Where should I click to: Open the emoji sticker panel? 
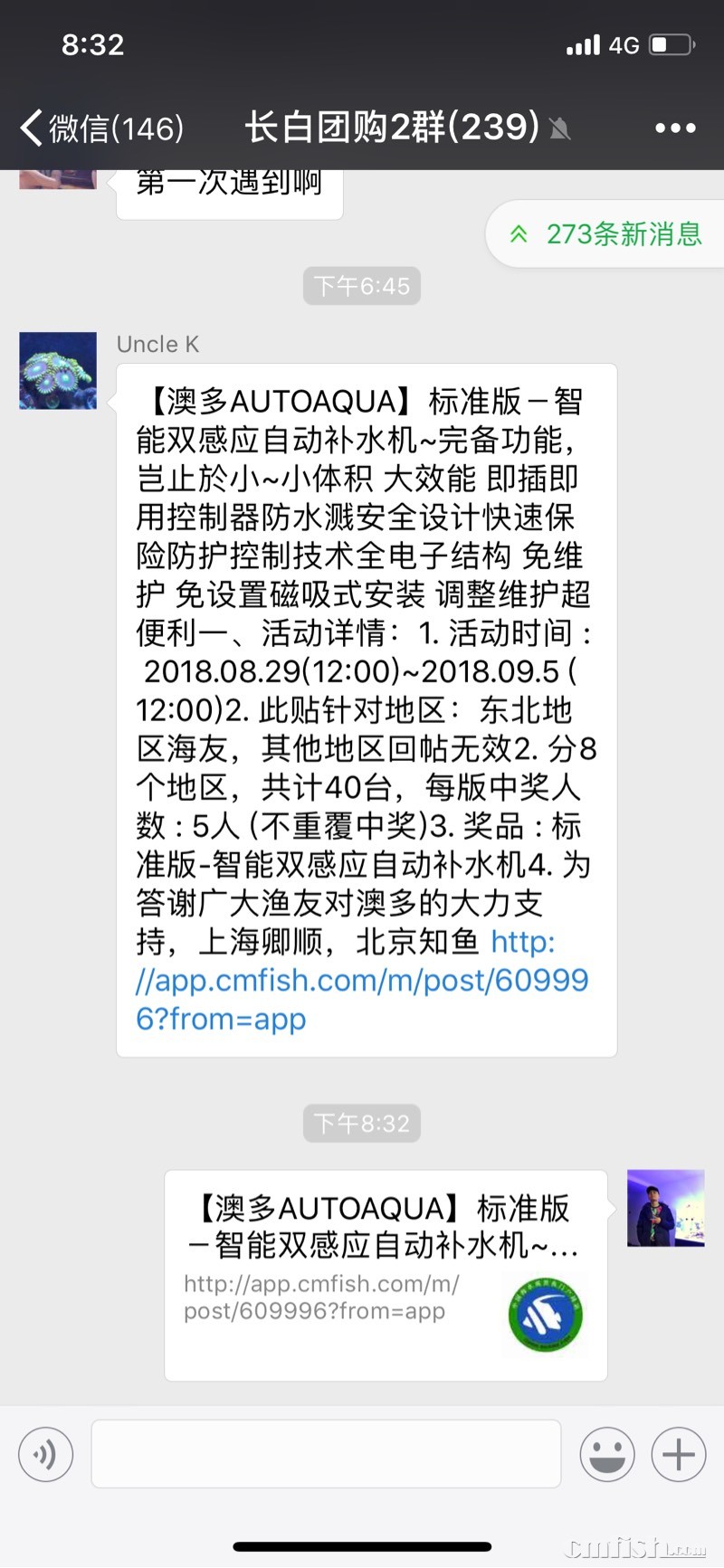pos(606,1455)
